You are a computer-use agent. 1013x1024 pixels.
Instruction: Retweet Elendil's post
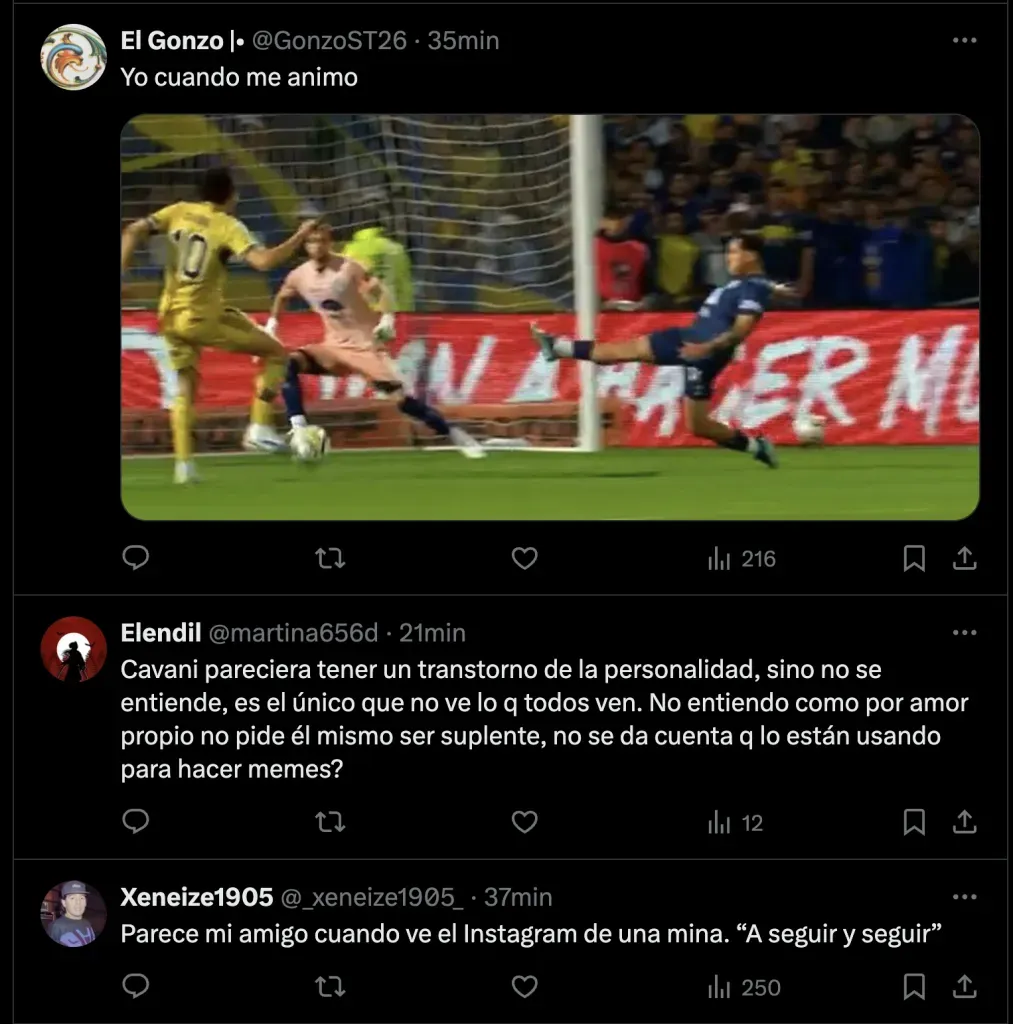point(330,822)
